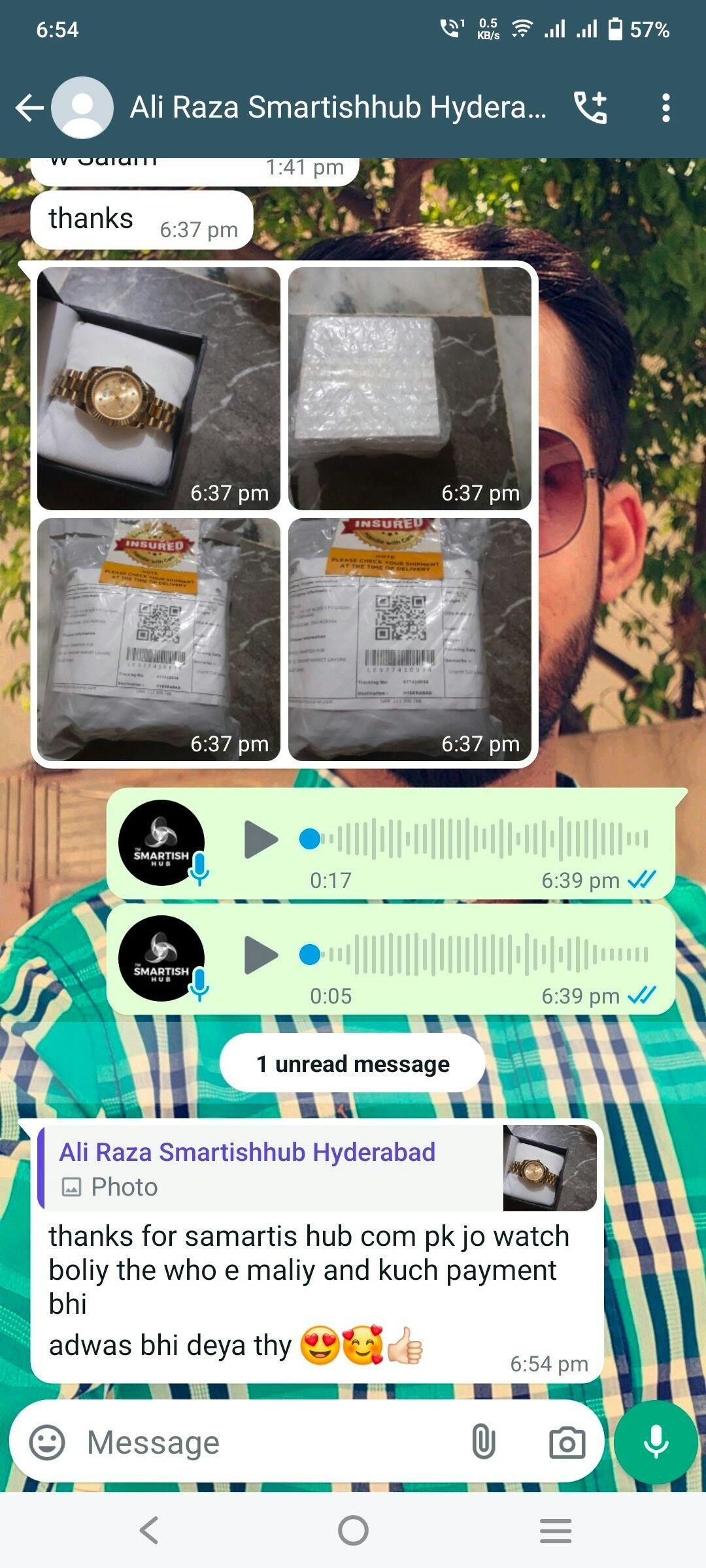This screenshot has width=706, height=1568.
Task: Open the bubble-wrapped box photo
Action: (x=410, y=389)
